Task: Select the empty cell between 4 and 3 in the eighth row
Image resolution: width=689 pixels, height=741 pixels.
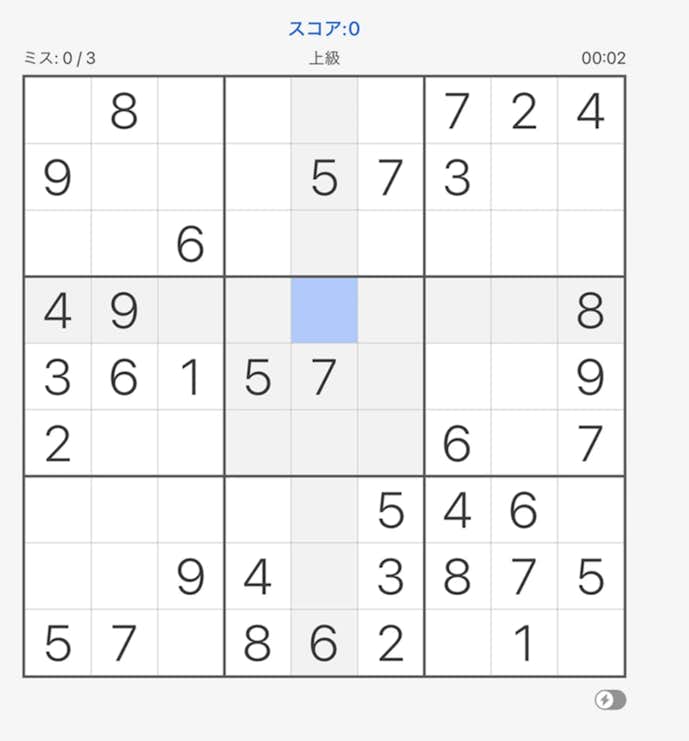Action: tap(324, 577)
